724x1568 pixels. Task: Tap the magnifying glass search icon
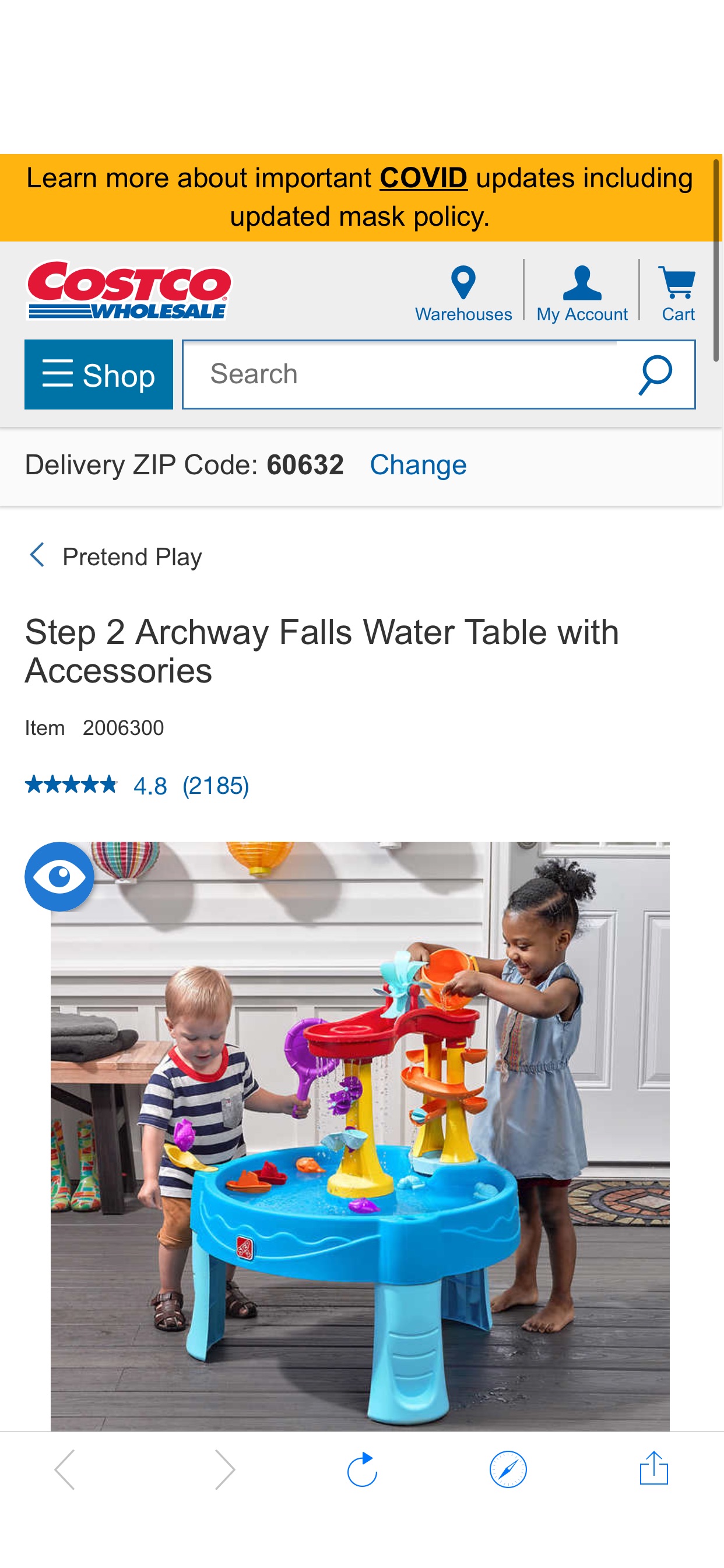pos(655,375)
